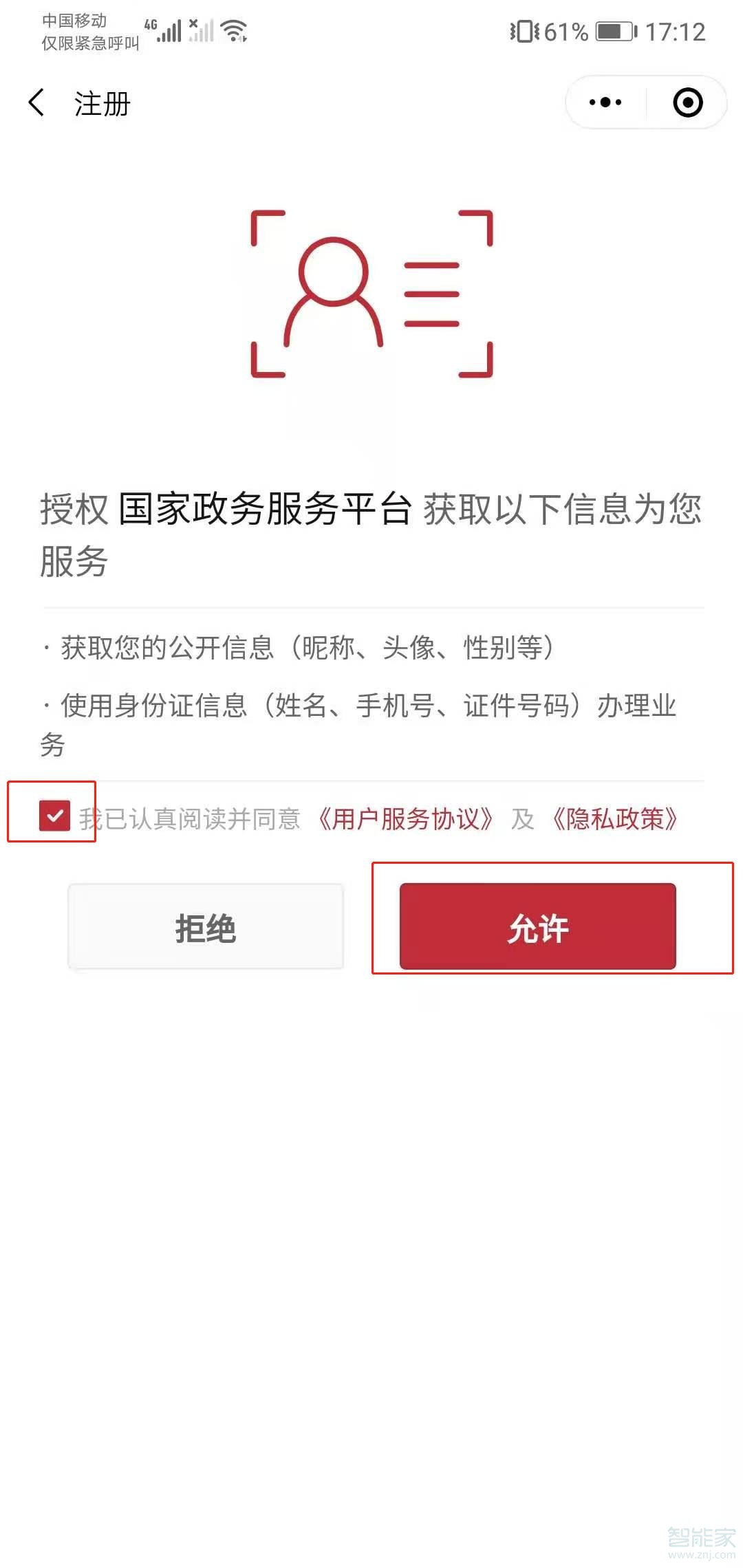Tap the circular close capsule button
The image size is (743, 1568).
point(687,102)
